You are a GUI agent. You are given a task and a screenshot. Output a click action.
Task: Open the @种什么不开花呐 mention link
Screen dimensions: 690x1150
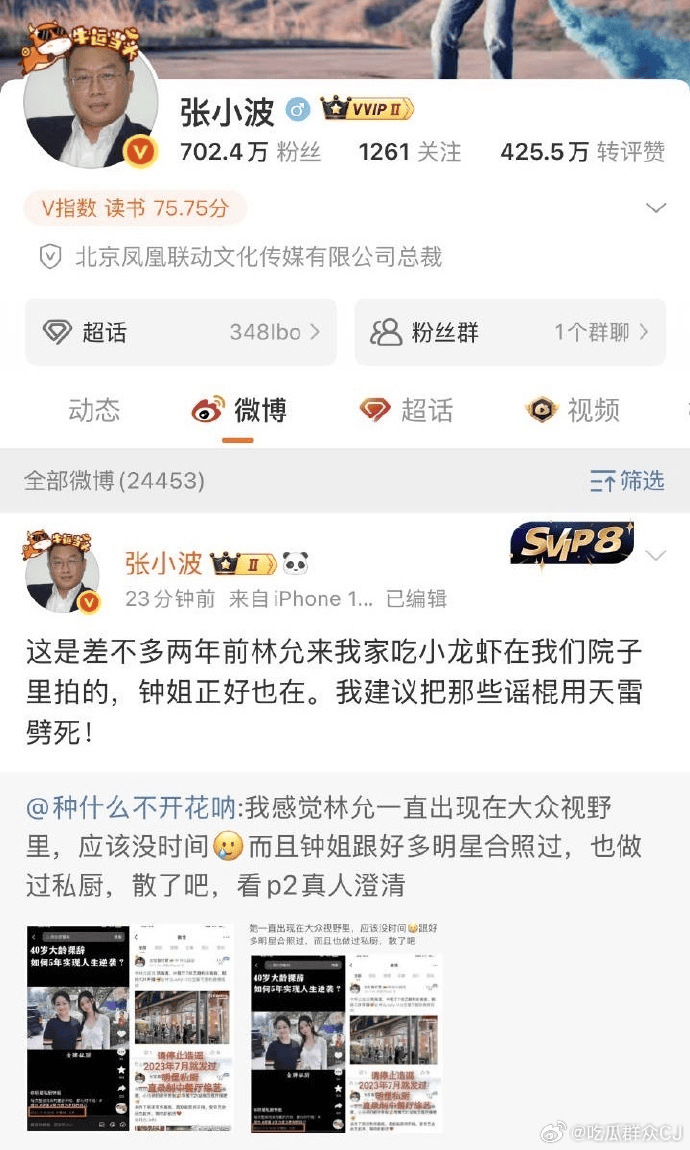[x=133, y=806]
